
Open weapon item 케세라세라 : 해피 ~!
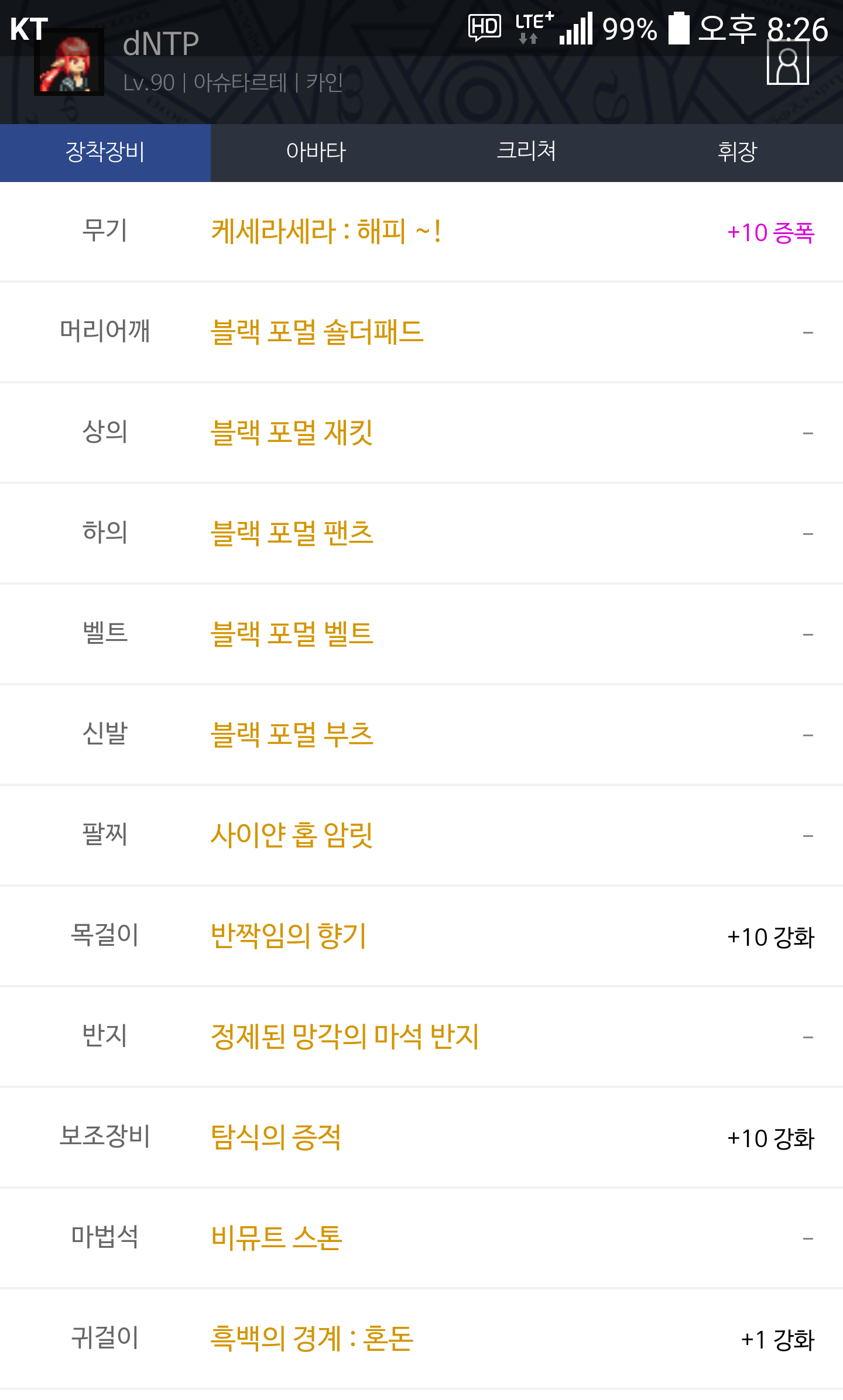click(325, 232)
